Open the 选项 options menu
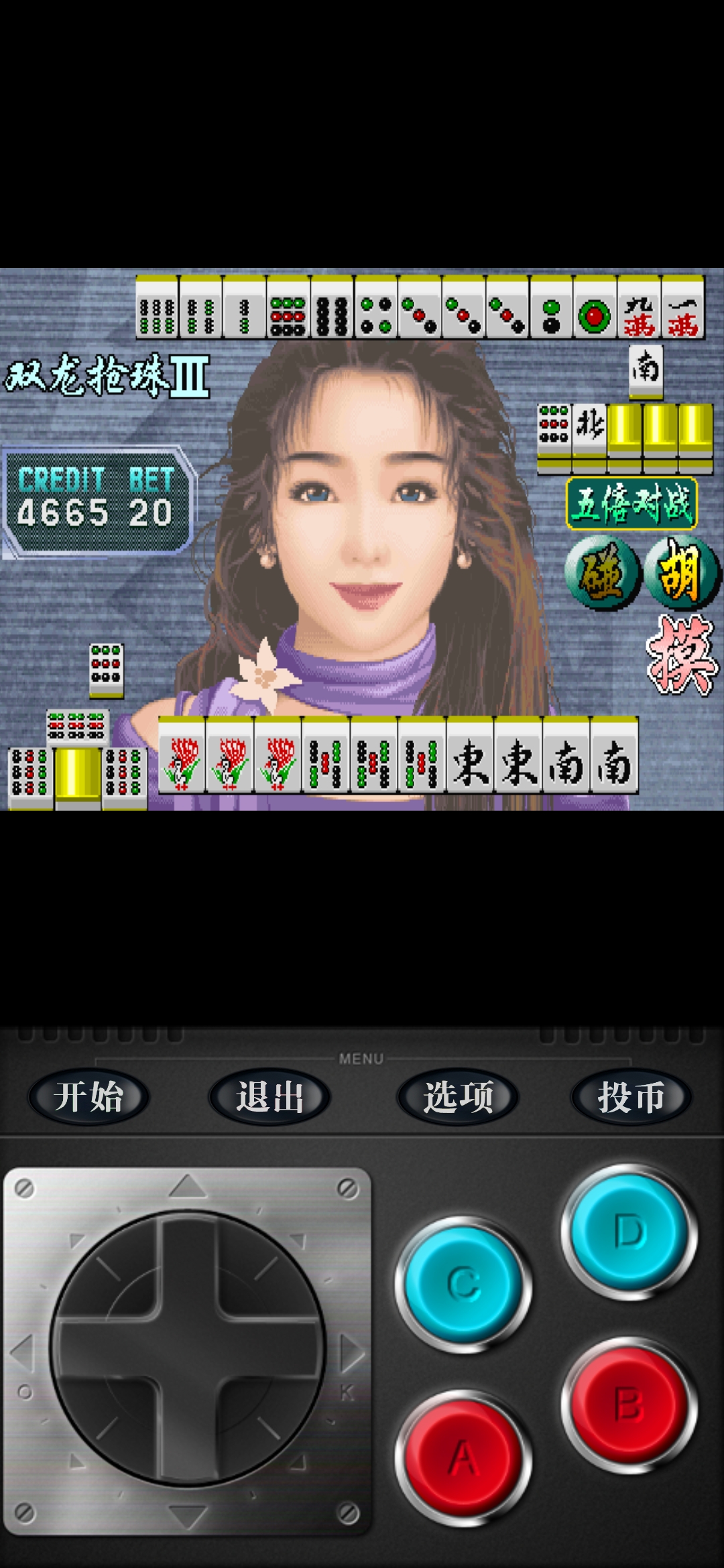Image resolution: width=724 pixels, height=1568 pixels. coord(458,1097)
